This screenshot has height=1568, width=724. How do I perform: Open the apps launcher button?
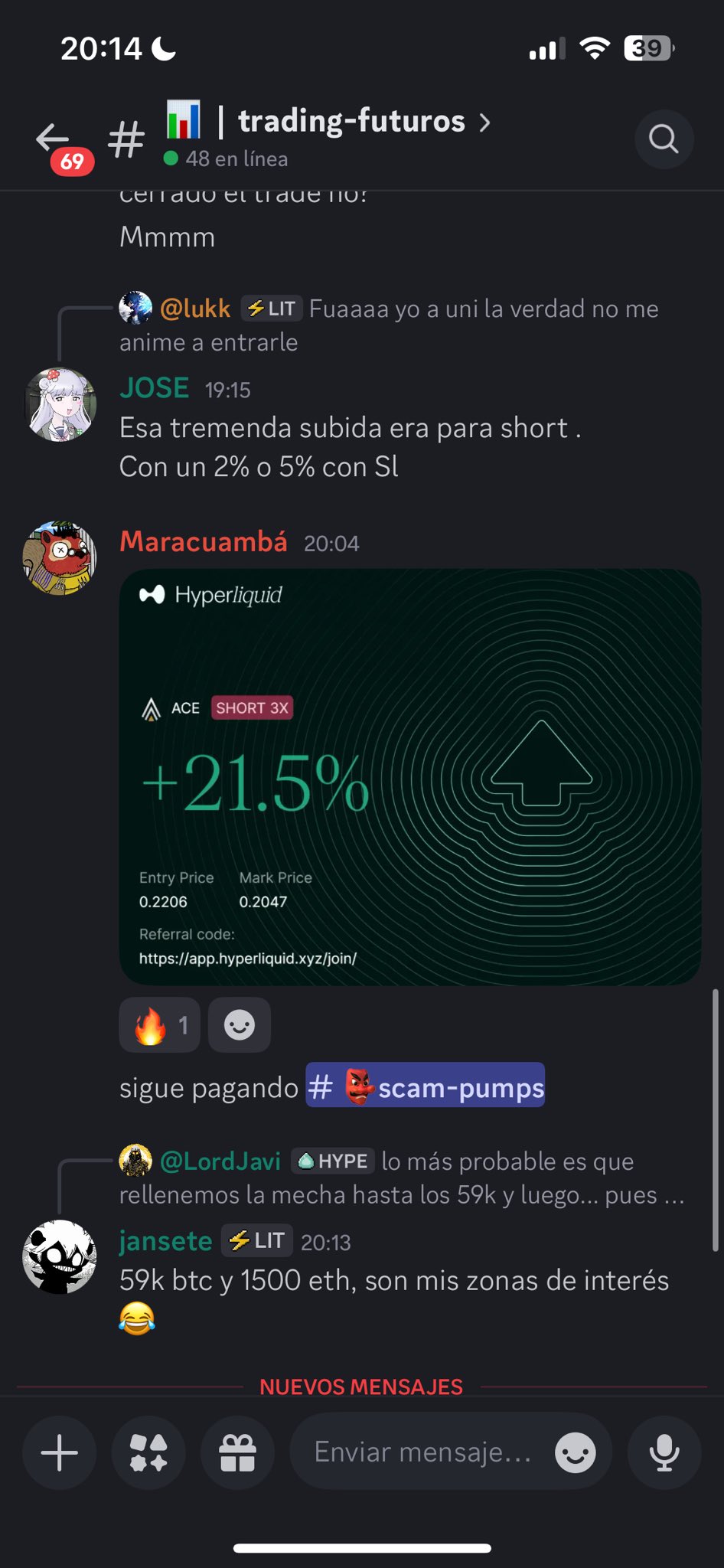pos(148,1452)
